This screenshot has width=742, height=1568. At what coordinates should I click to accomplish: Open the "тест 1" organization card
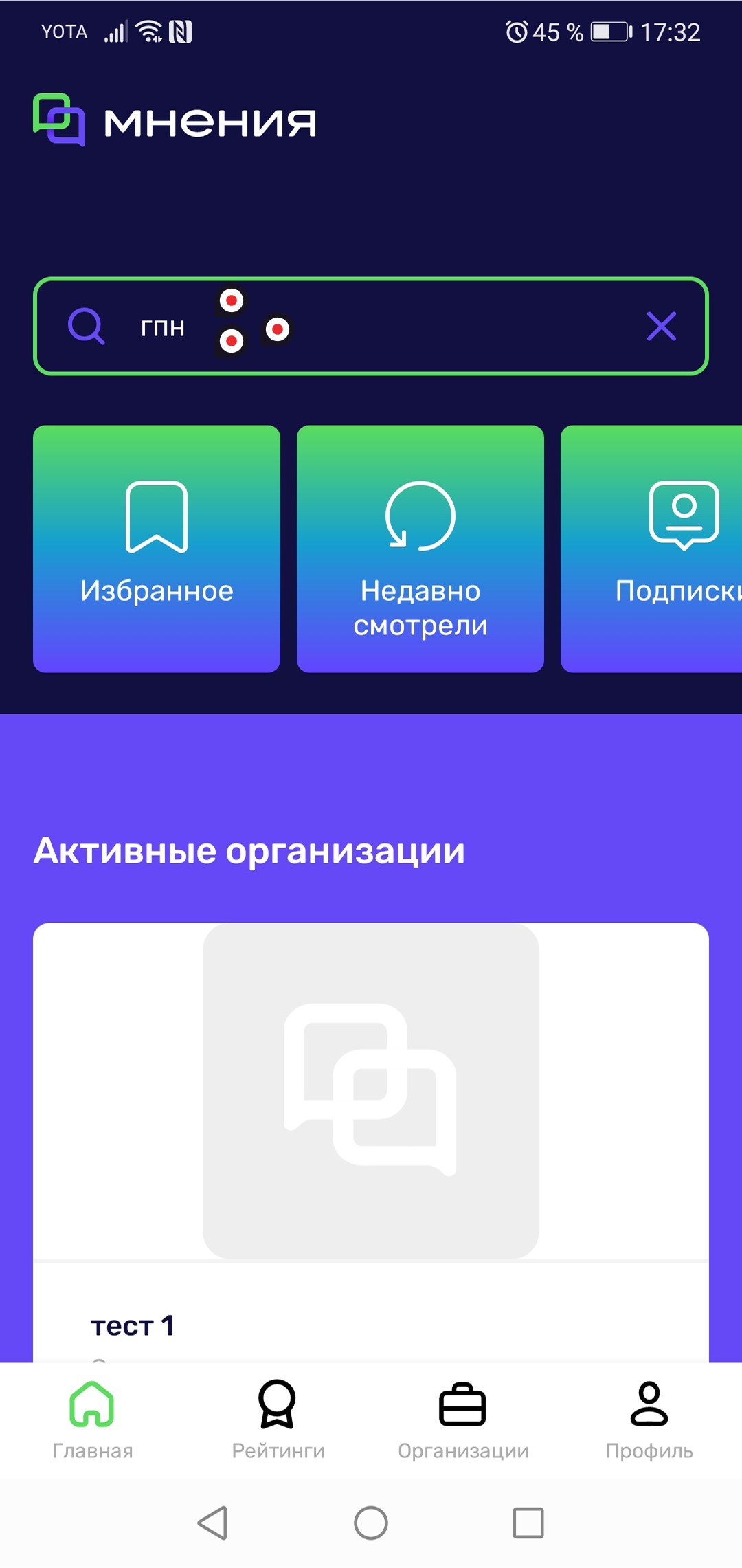pyautogui.click(x=371, y=1134)
